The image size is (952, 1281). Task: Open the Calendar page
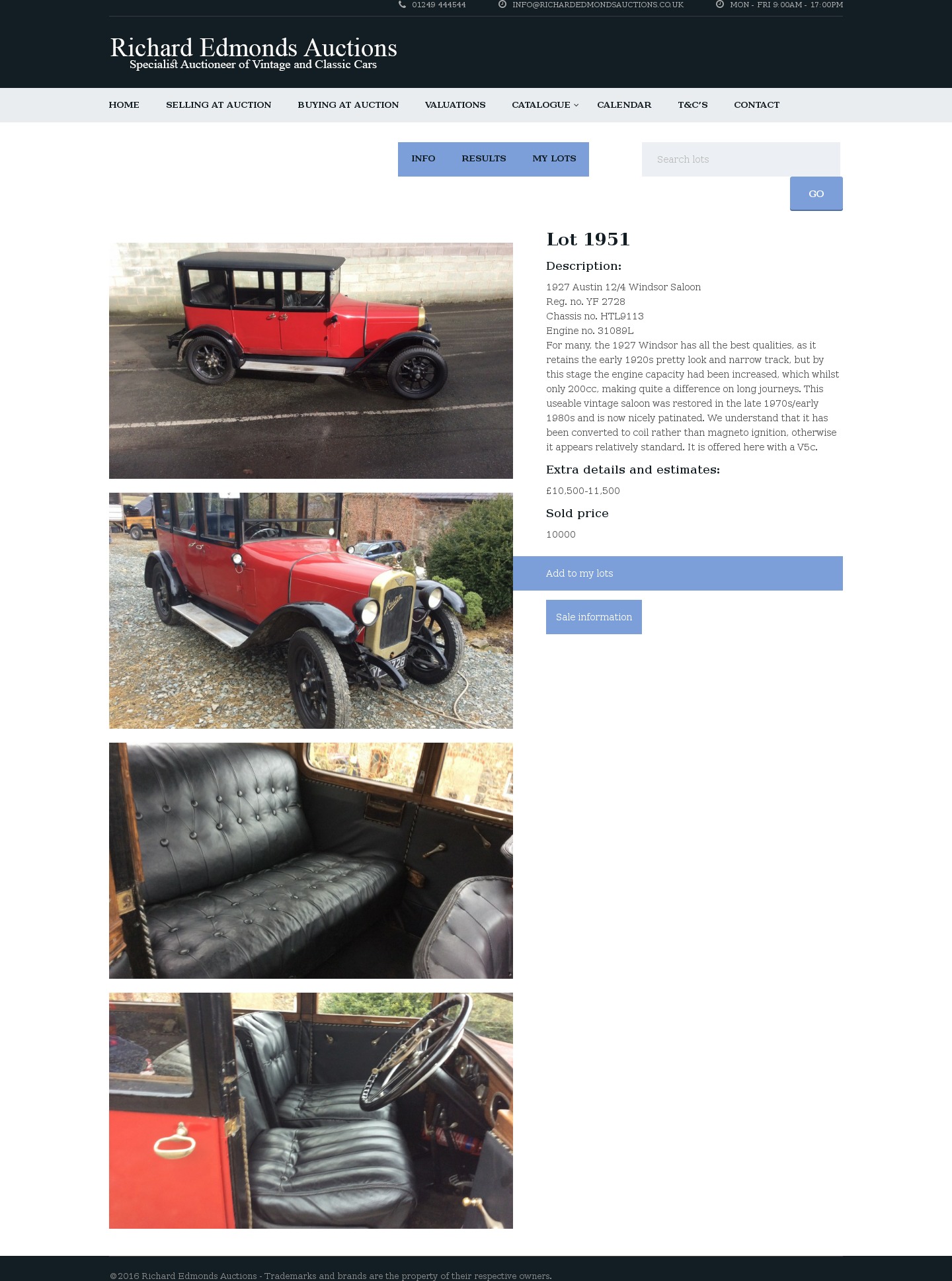tap(623, 104)
